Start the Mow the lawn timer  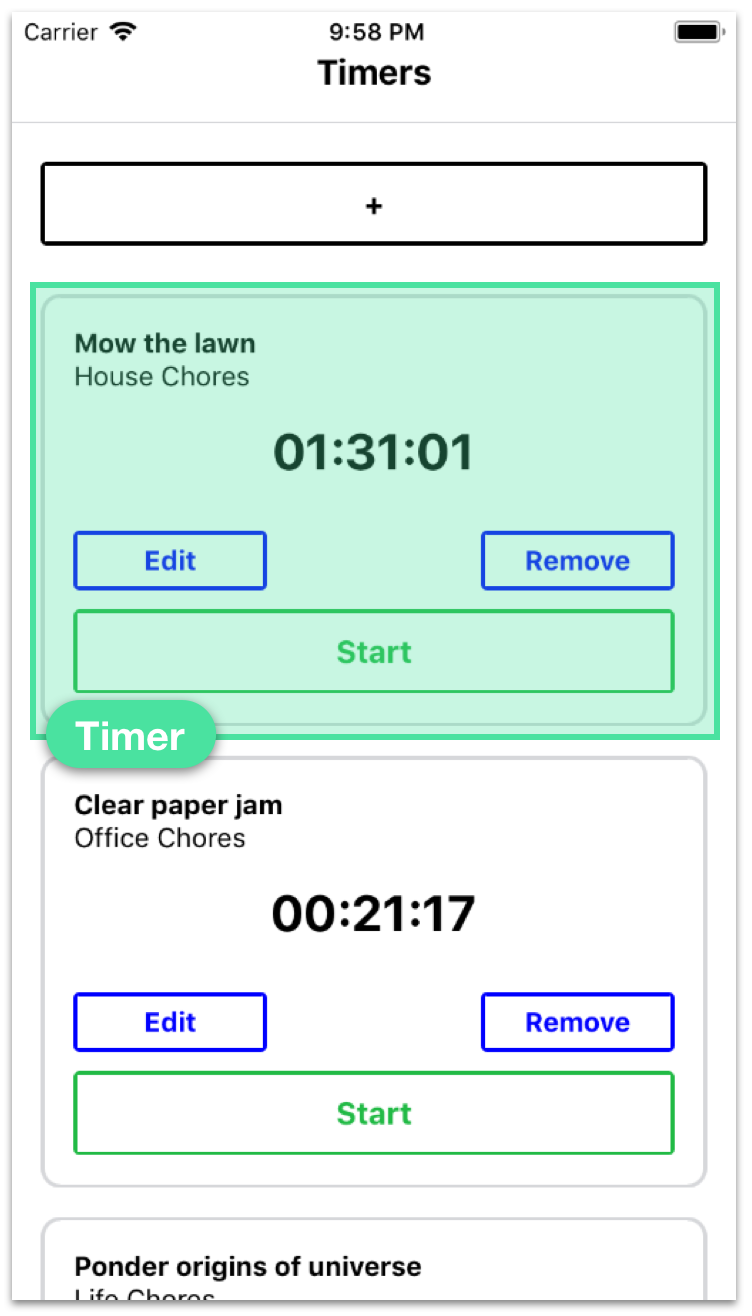(x=373, y=651)
